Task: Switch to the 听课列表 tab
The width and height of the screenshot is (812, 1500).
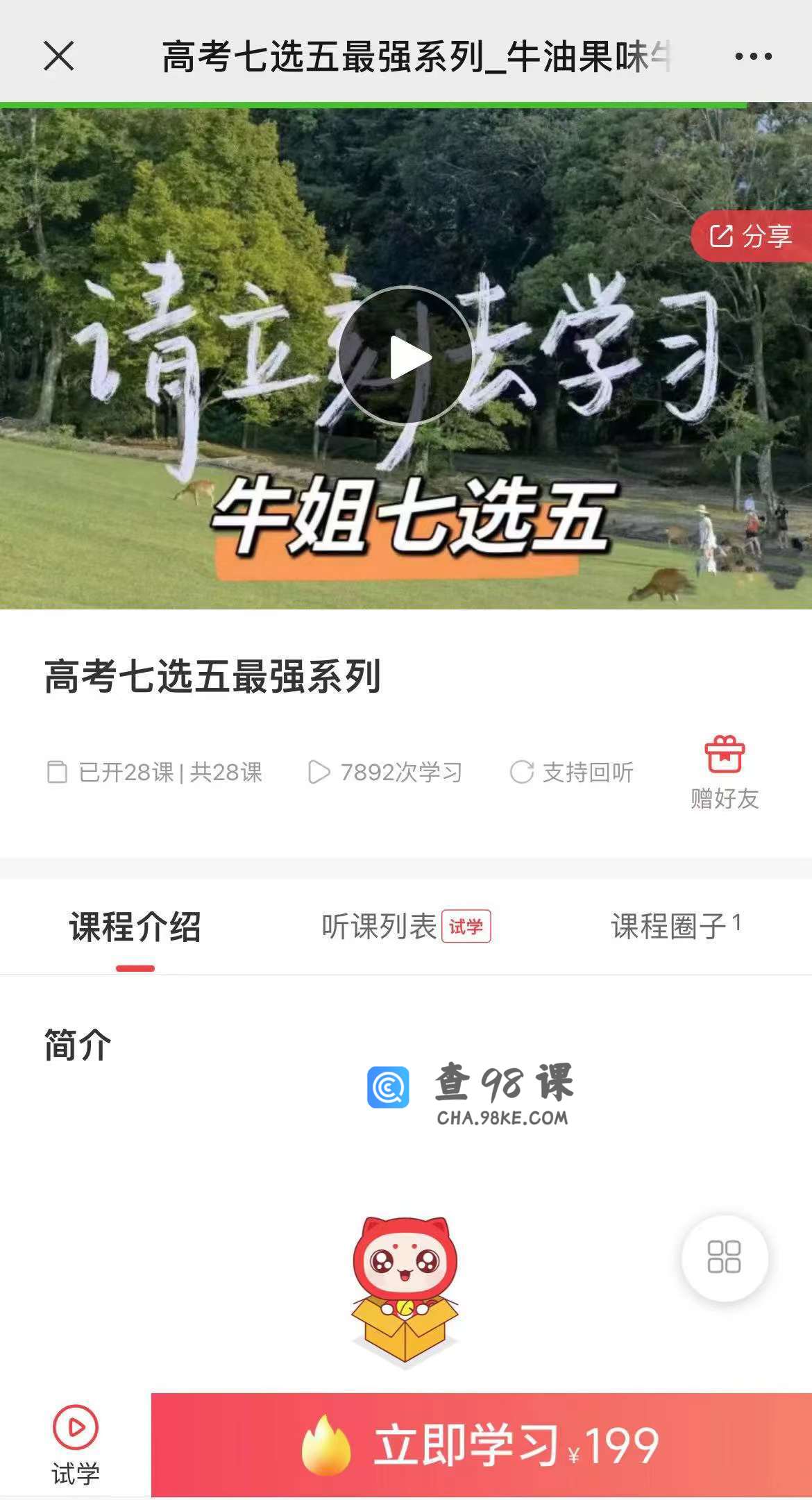Action: (x=406, y=927)
